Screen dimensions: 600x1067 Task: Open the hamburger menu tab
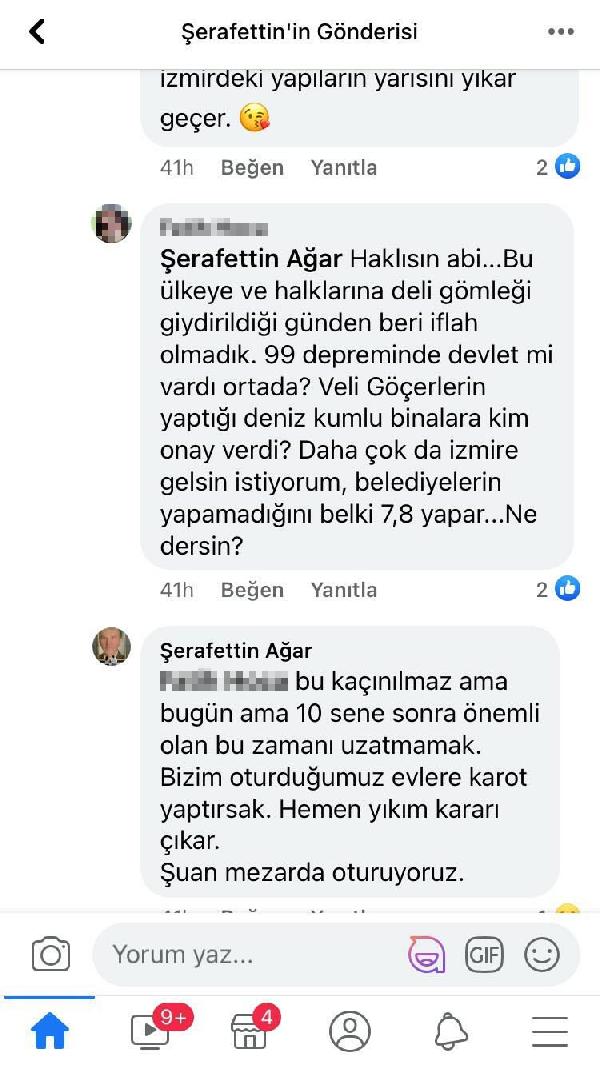(550, 1031)
